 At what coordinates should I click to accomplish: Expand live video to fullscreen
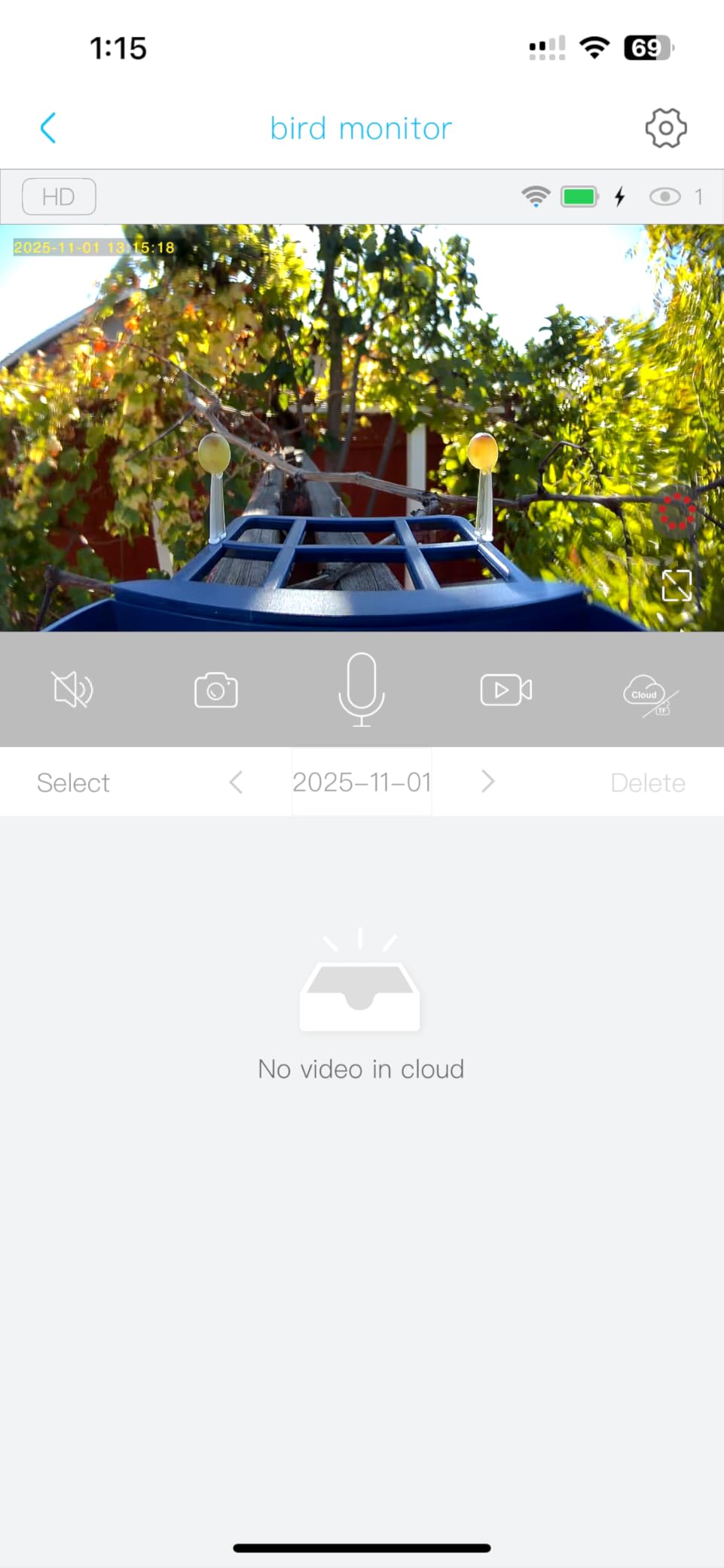pyautogui.click(x=676, y=585)
